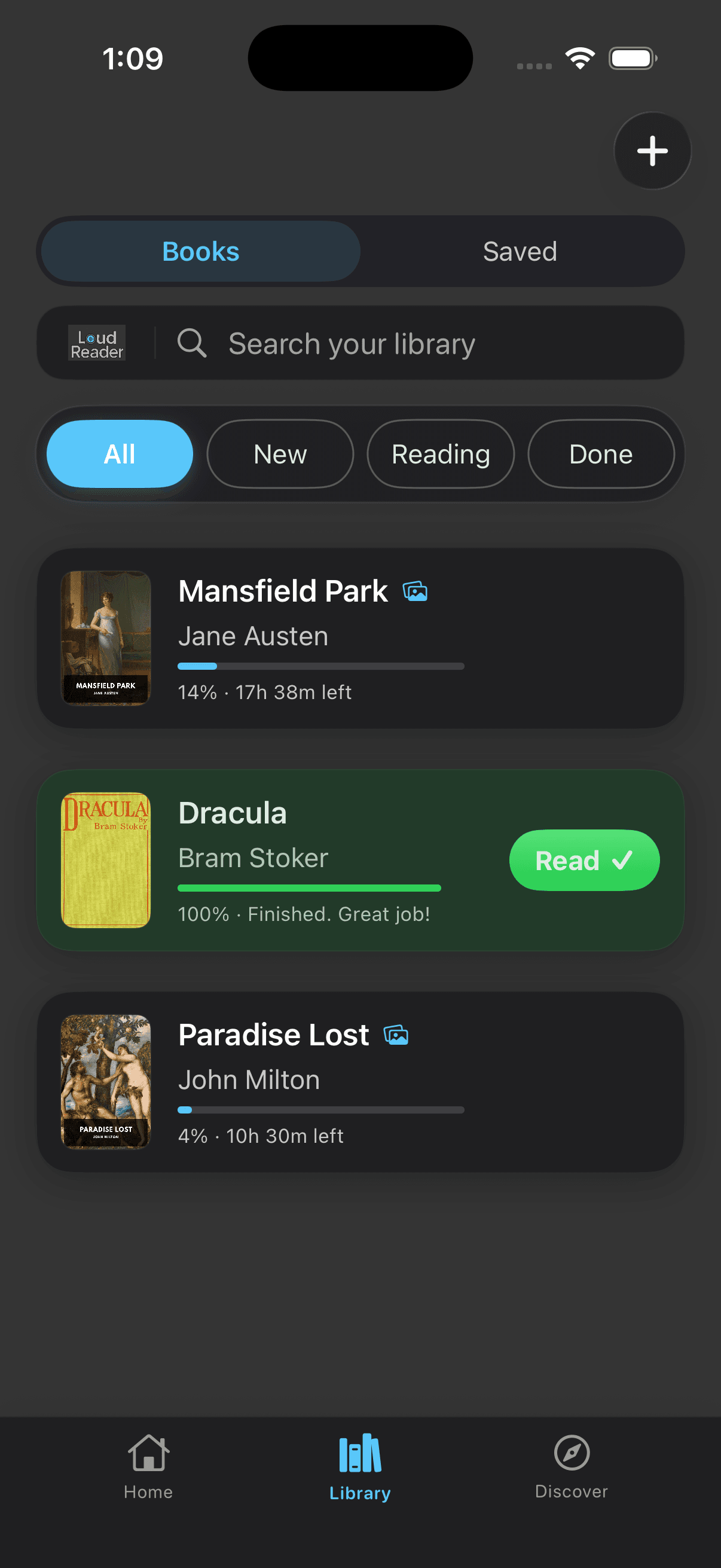
Task: Tap the search magnifier icon
Action: [x=193, y=343]
